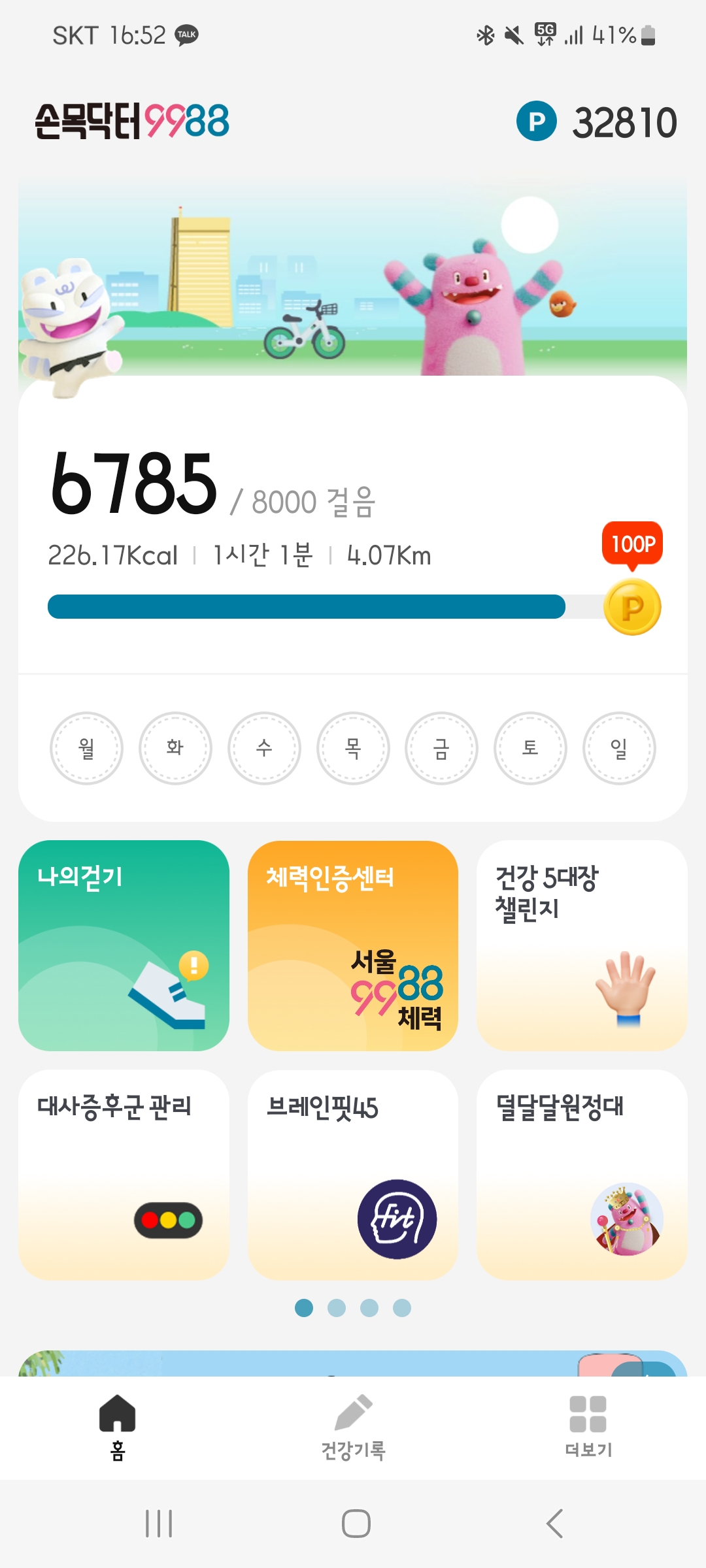Open the 덜달달원정대 card
The width and height of the screenshot is (706, 1568).
pyautogui.click(x=582, y=1174)
